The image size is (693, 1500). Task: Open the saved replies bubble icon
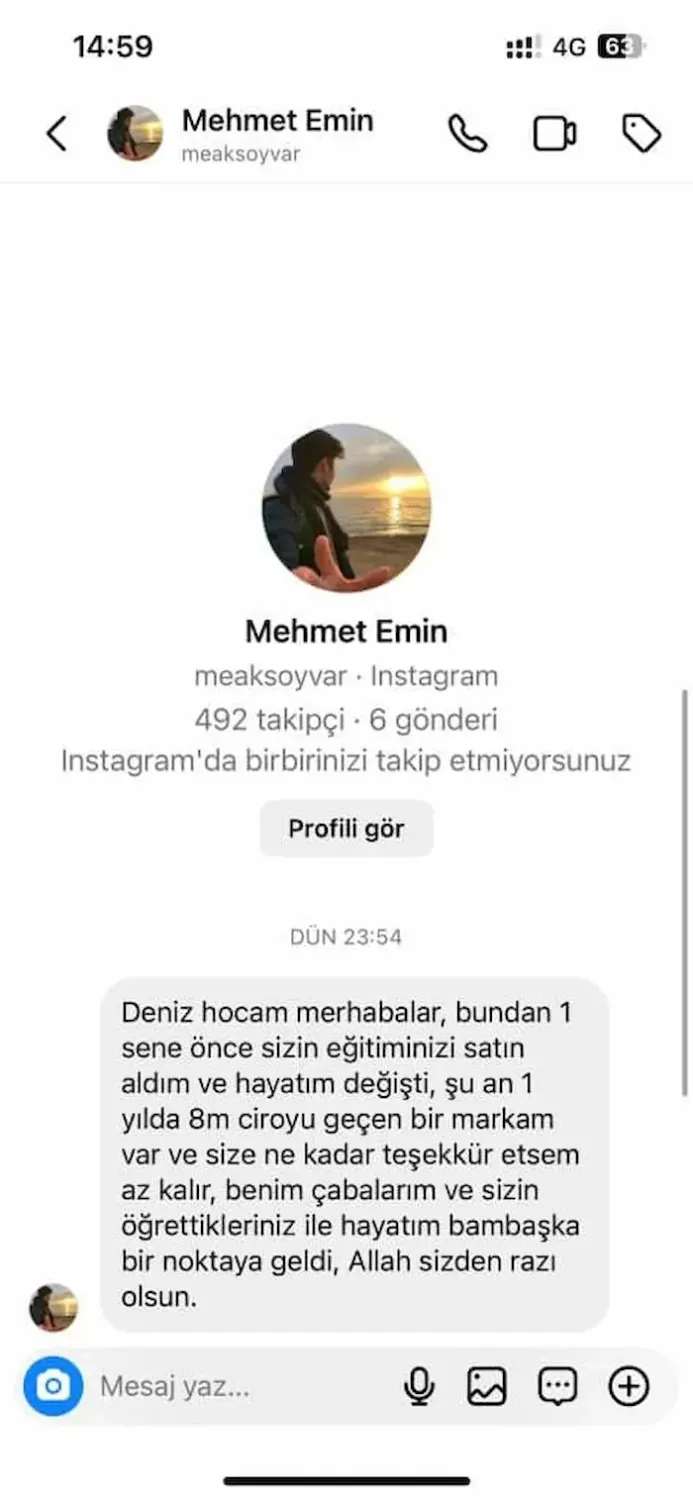(557, 1386)
